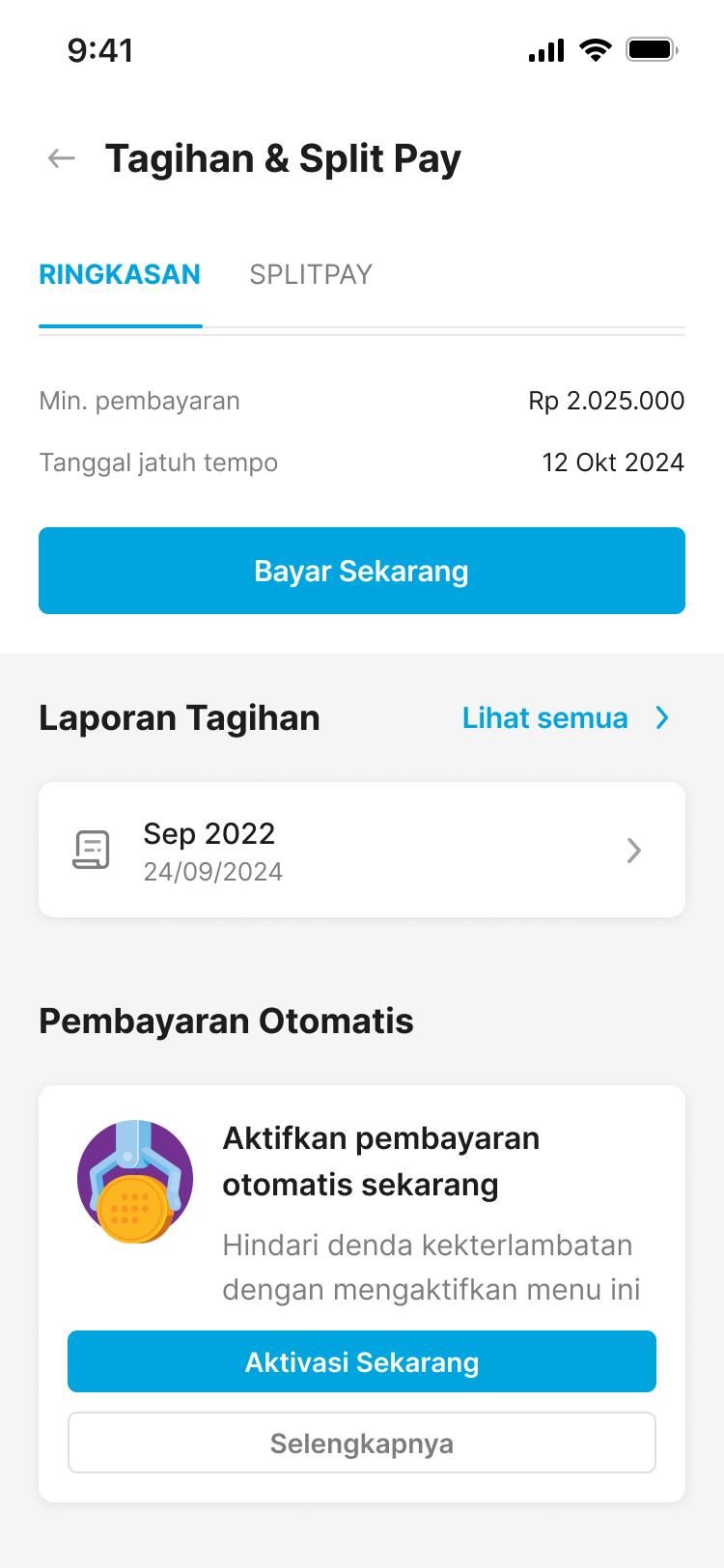Image resolution: width=724 pixels, height=1568 pixels.
Task: Select the RINGKASAN tab
Action: click(x=120, y=274)
